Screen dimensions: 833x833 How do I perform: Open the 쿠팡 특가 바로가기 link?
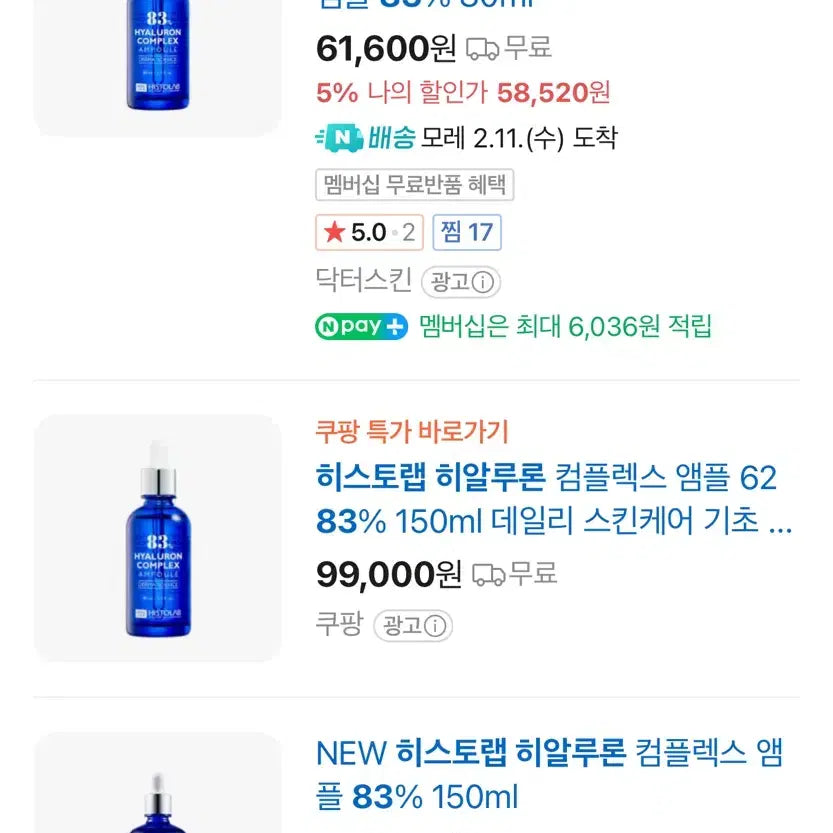[412, 432]
